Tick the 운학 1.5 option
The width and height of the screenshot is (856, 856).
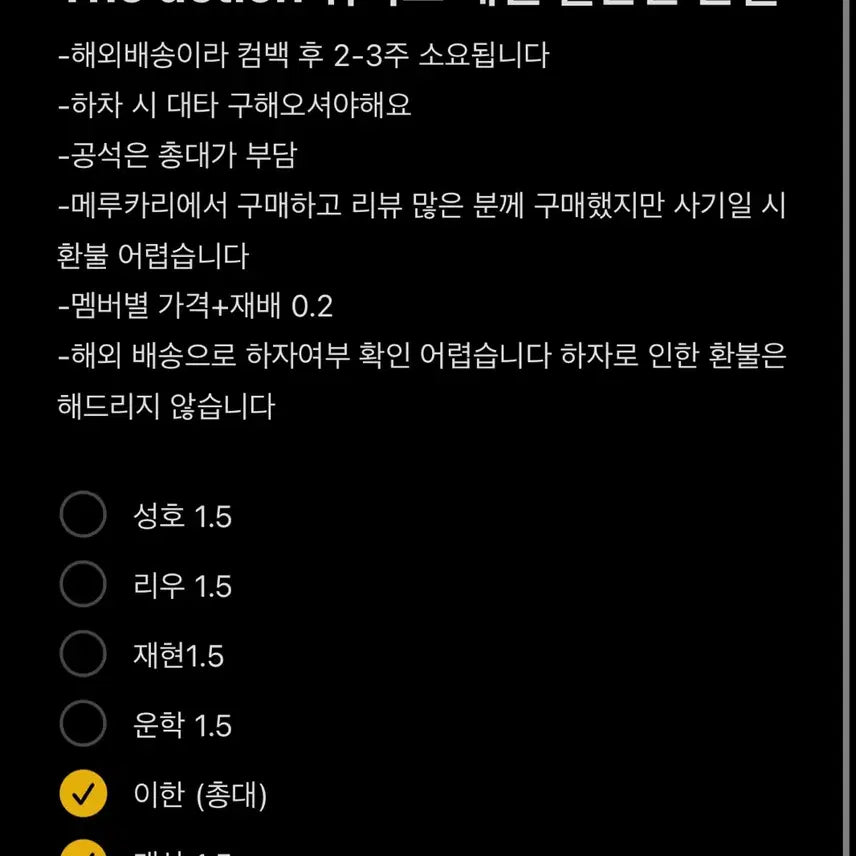pyautogui.click(x=83, y=725)
